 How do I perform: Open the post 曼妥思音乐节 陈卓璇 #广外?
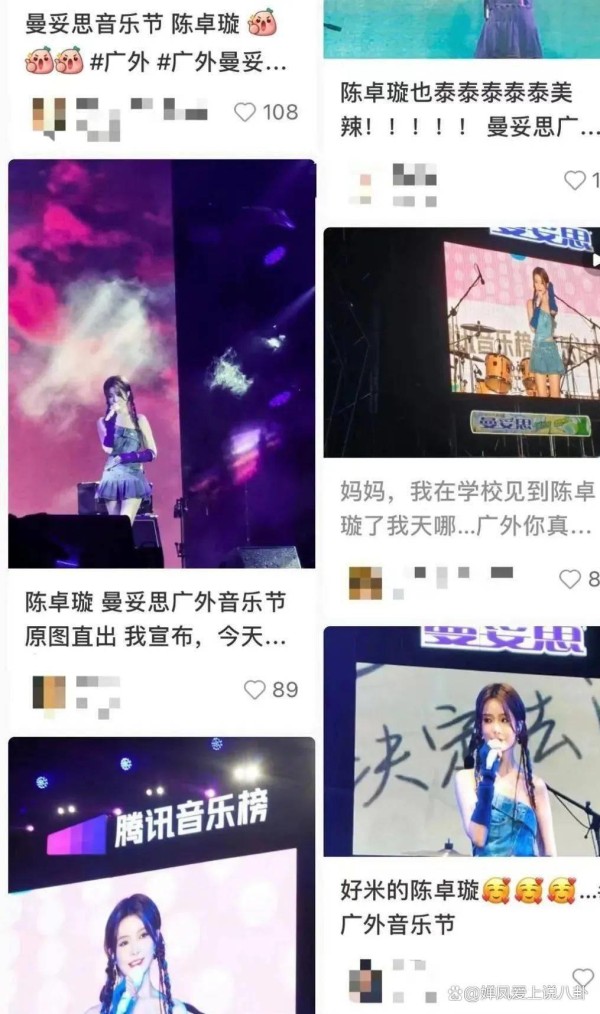coord(155,44)
